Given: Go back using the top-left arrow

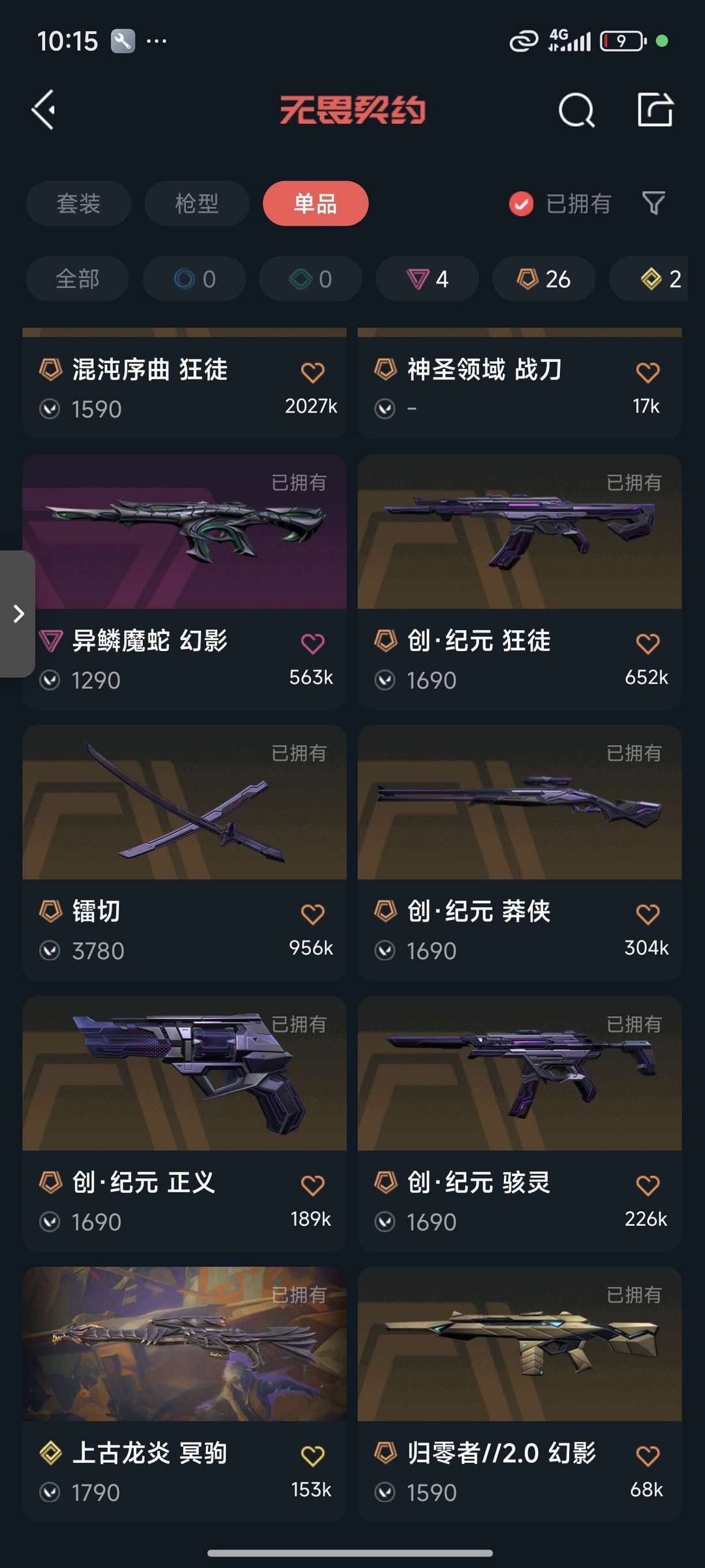Looking at the screenshot, I should 44,110.
